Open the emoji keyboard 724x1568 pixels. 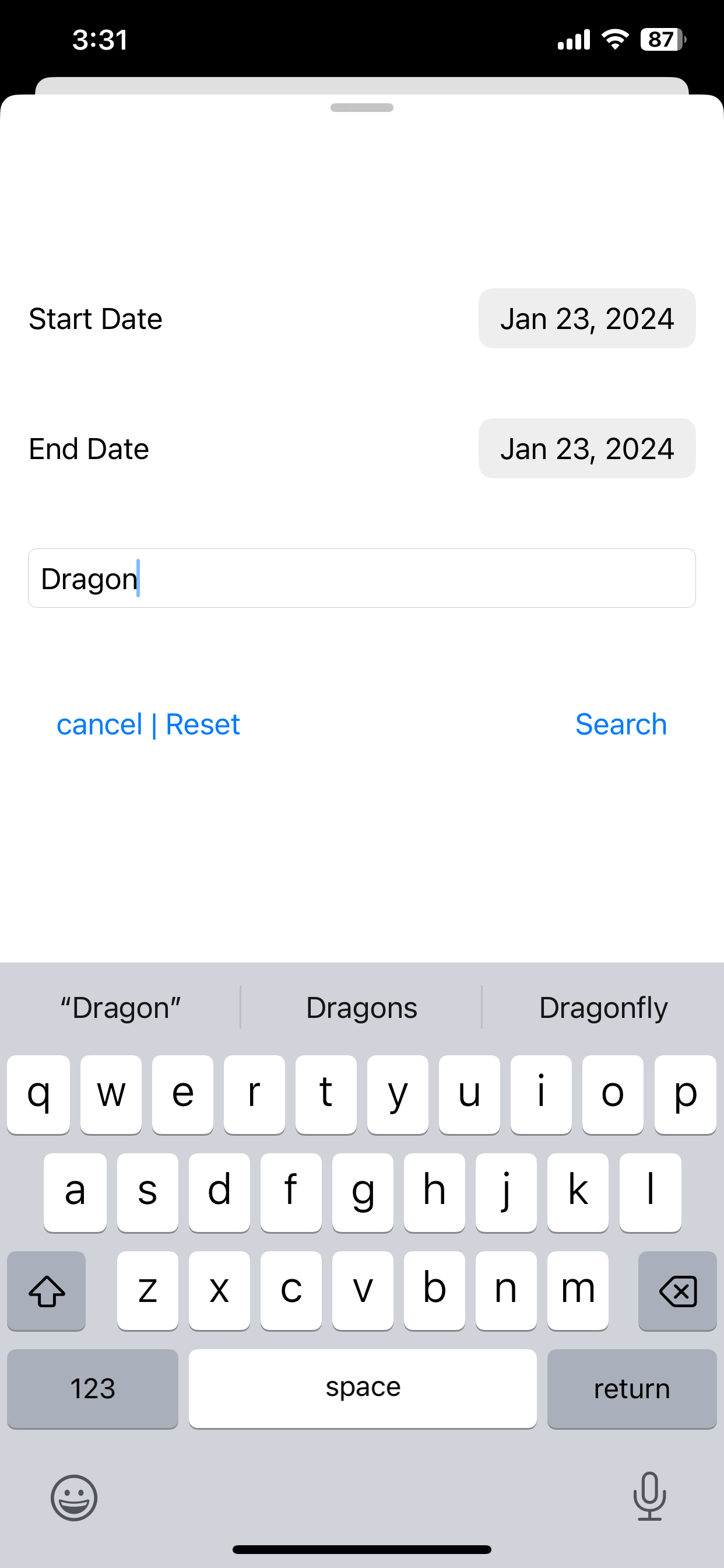74,1498
